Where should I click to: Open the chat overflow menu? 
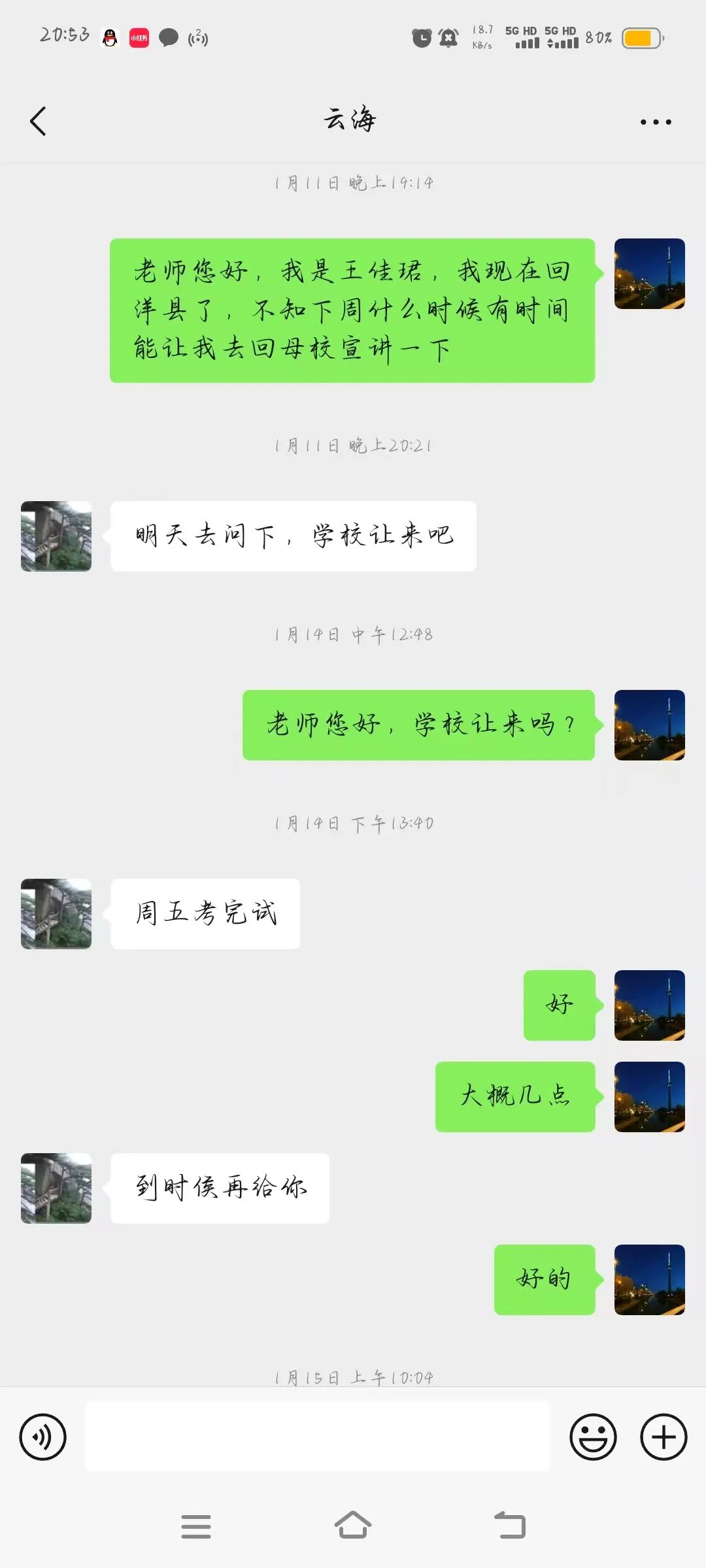[655, 122]
